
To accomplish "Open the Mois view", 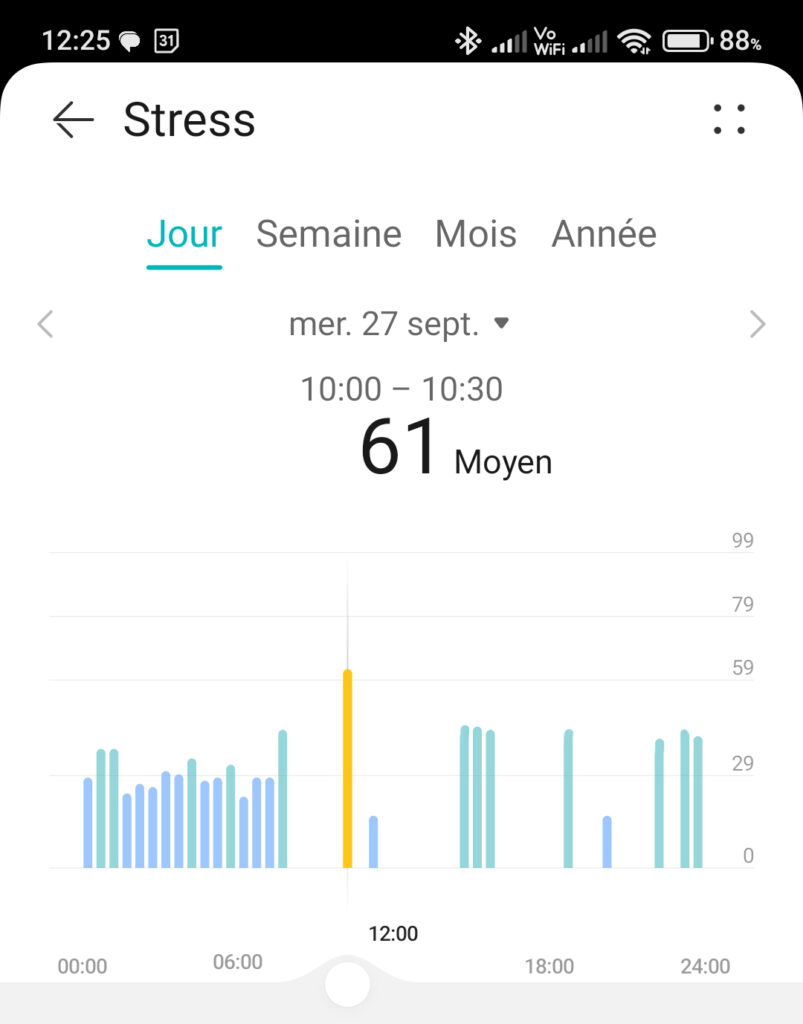I will 475,234.
